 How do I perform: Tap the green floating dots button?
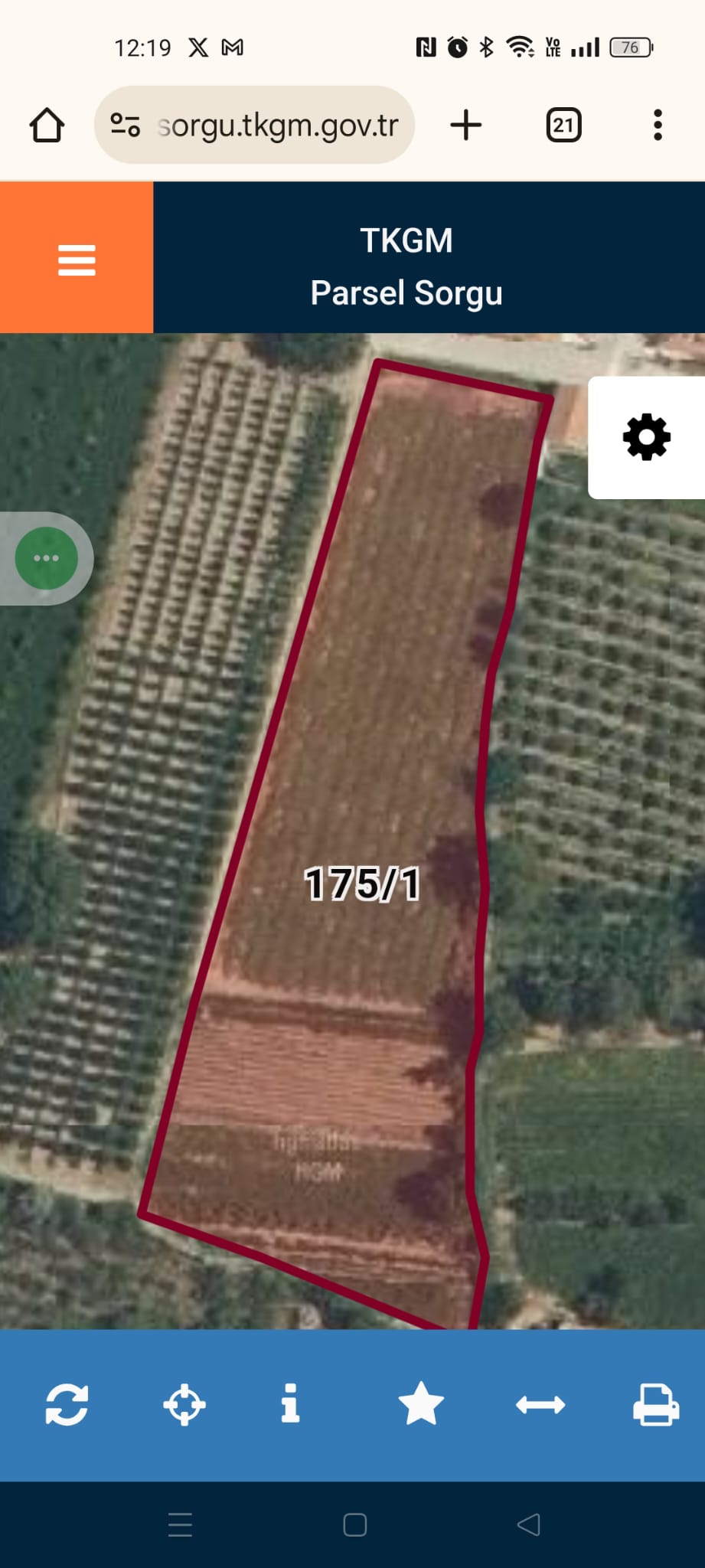47,558
